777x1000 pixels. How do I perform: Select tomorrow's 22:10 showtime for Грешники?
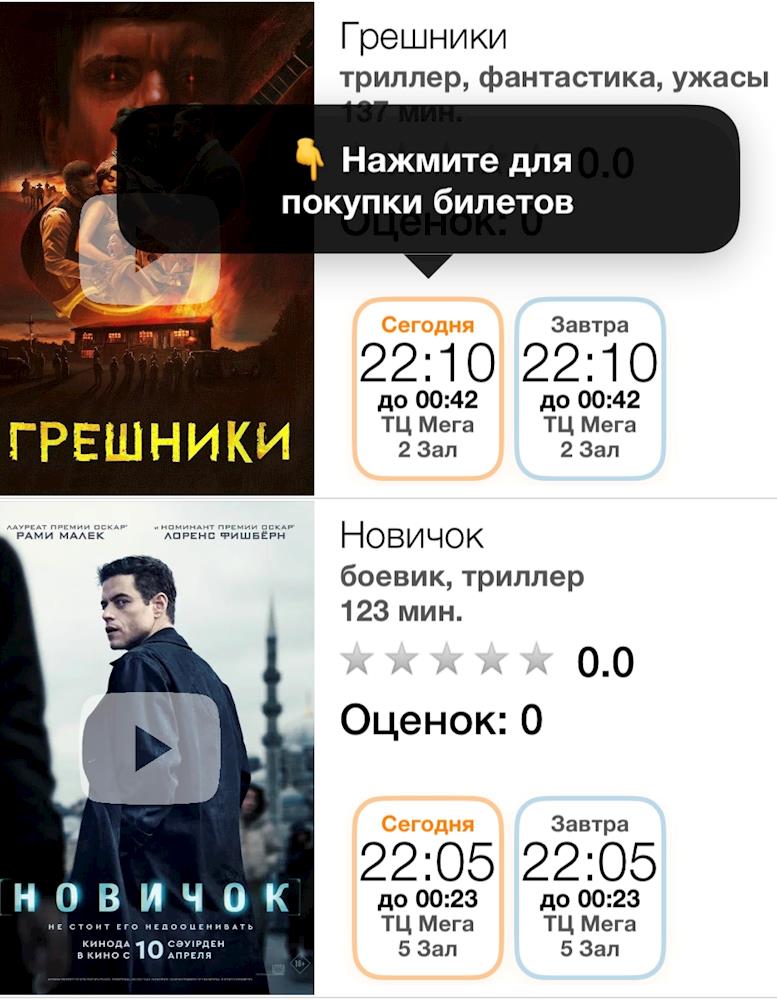(x=590, y=389)
